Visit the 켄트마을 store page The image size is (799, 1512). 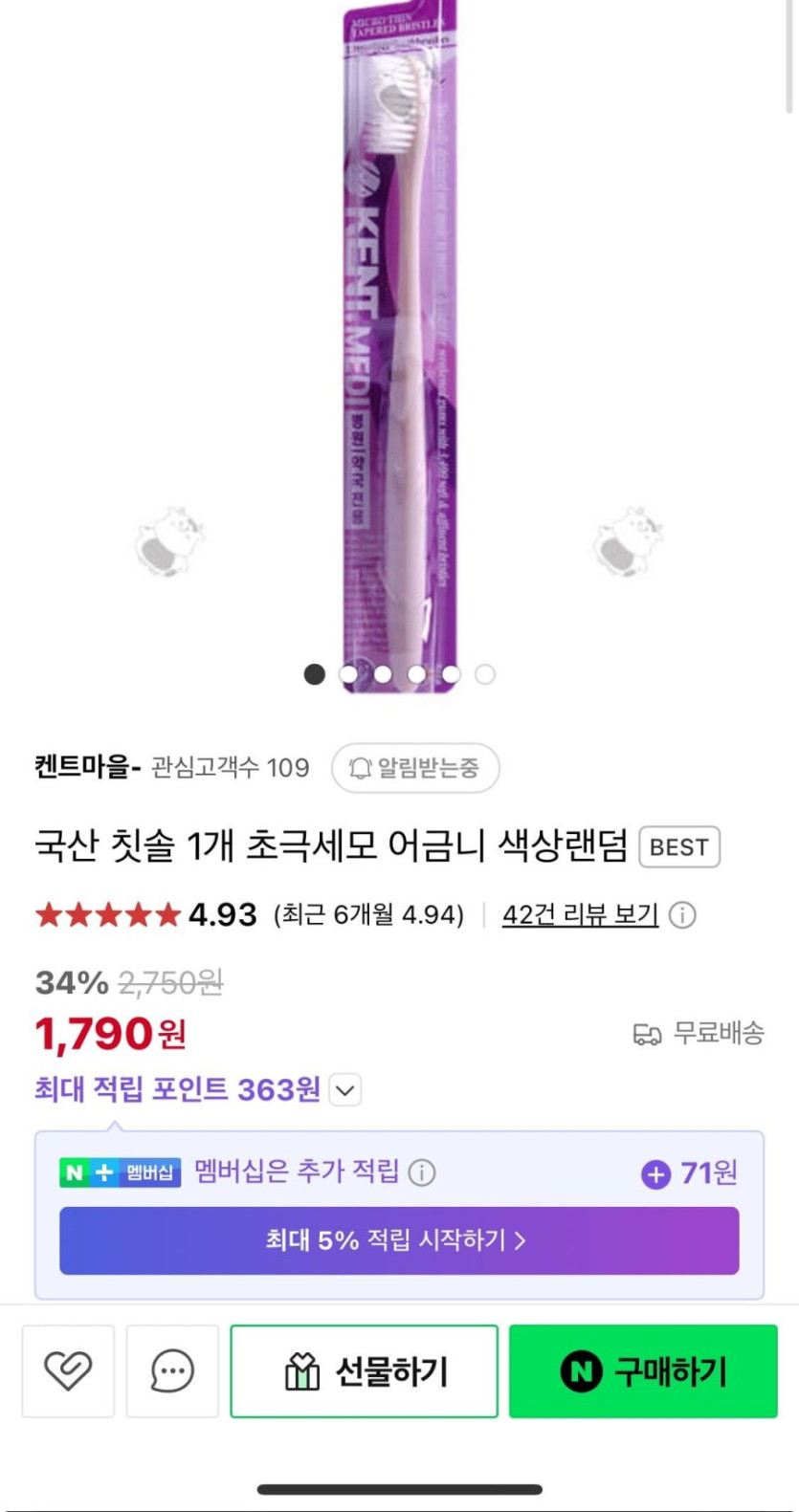point(86,767)
